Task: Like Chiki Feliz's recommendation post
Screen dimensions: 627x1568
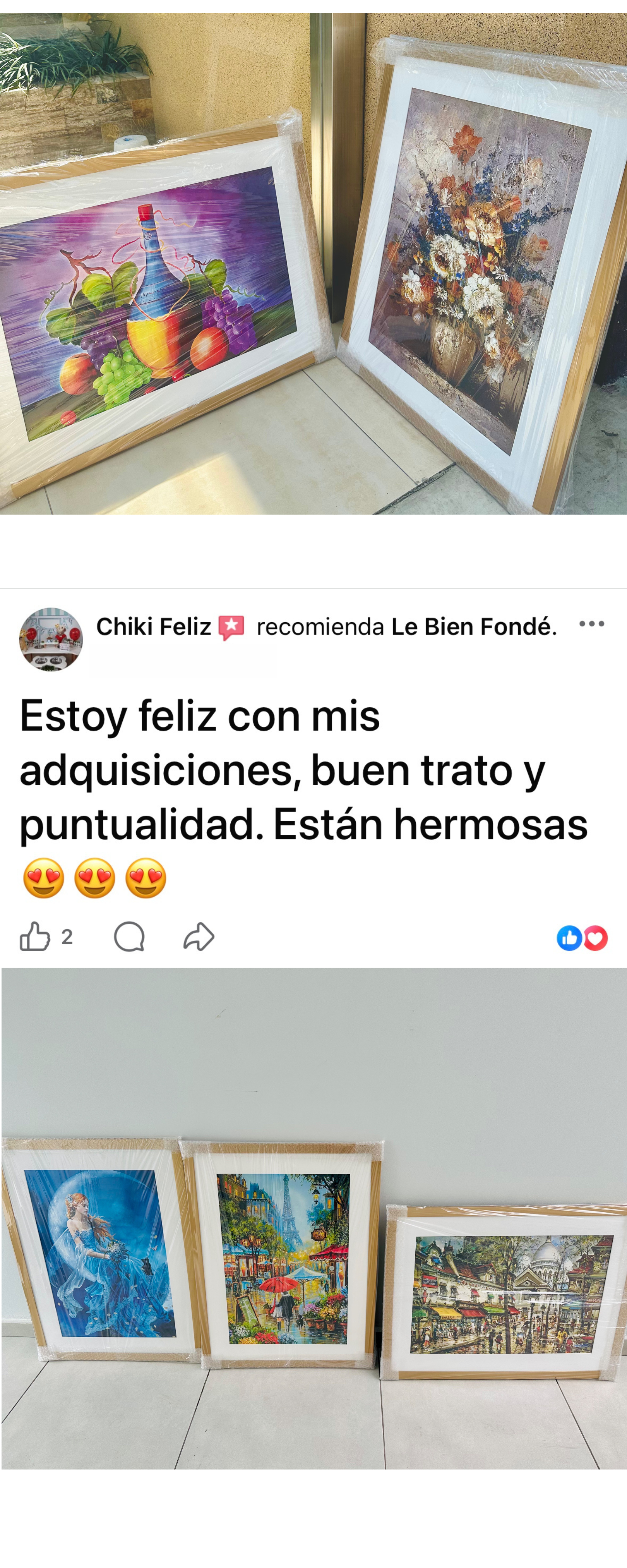Action: [x=35, y=937]
